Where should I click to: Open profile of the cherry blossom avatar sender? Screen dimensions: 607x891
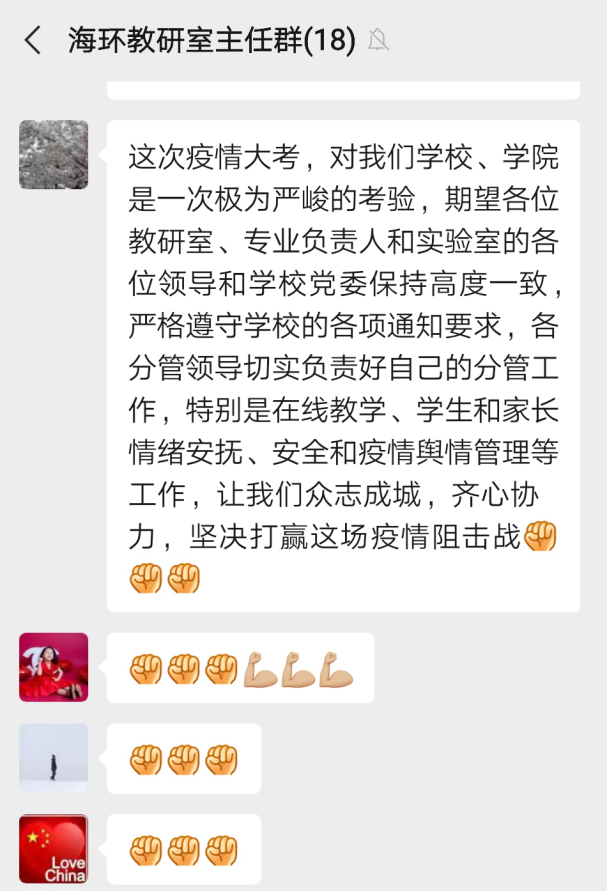point(54,155)
